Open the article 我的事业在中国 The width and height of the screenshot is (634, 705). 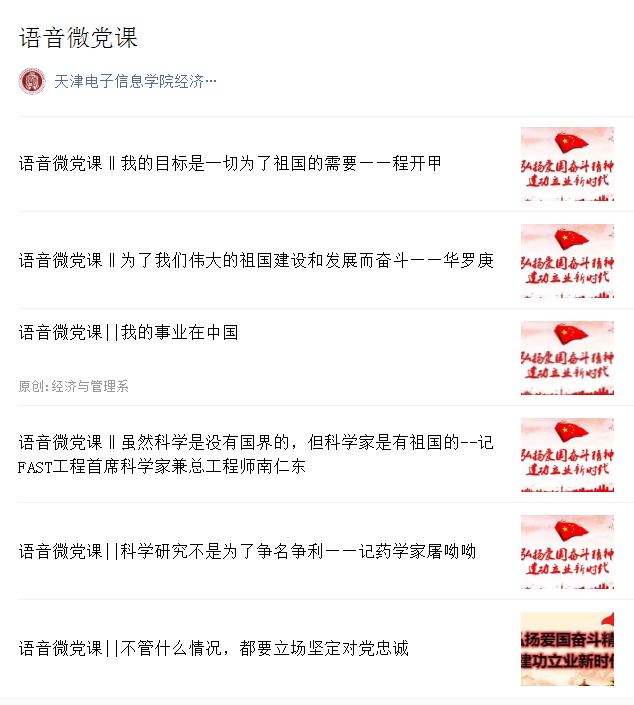coord(128,333)
